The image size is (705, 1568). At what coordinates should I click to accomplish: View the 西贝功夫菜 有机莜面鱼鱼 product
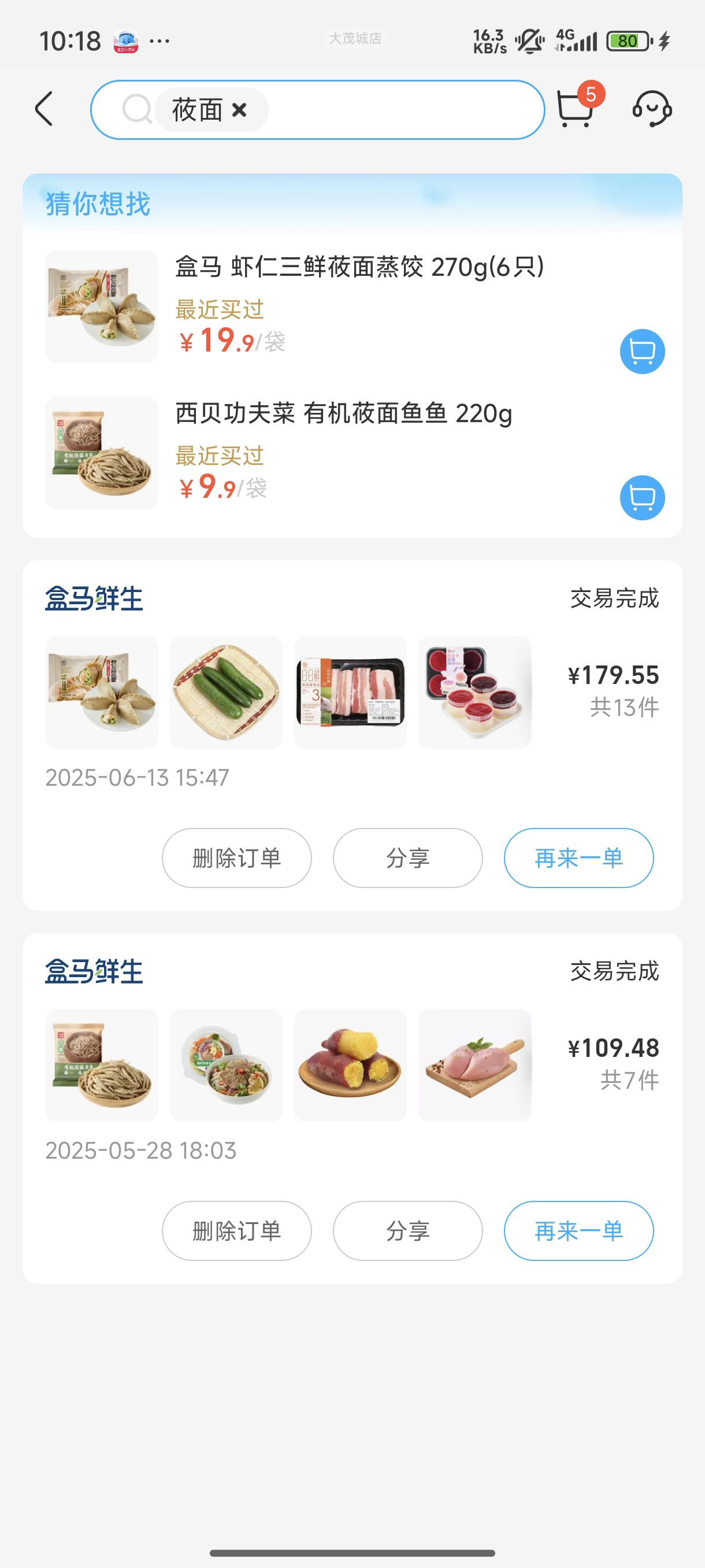click(x=344, y=414)
